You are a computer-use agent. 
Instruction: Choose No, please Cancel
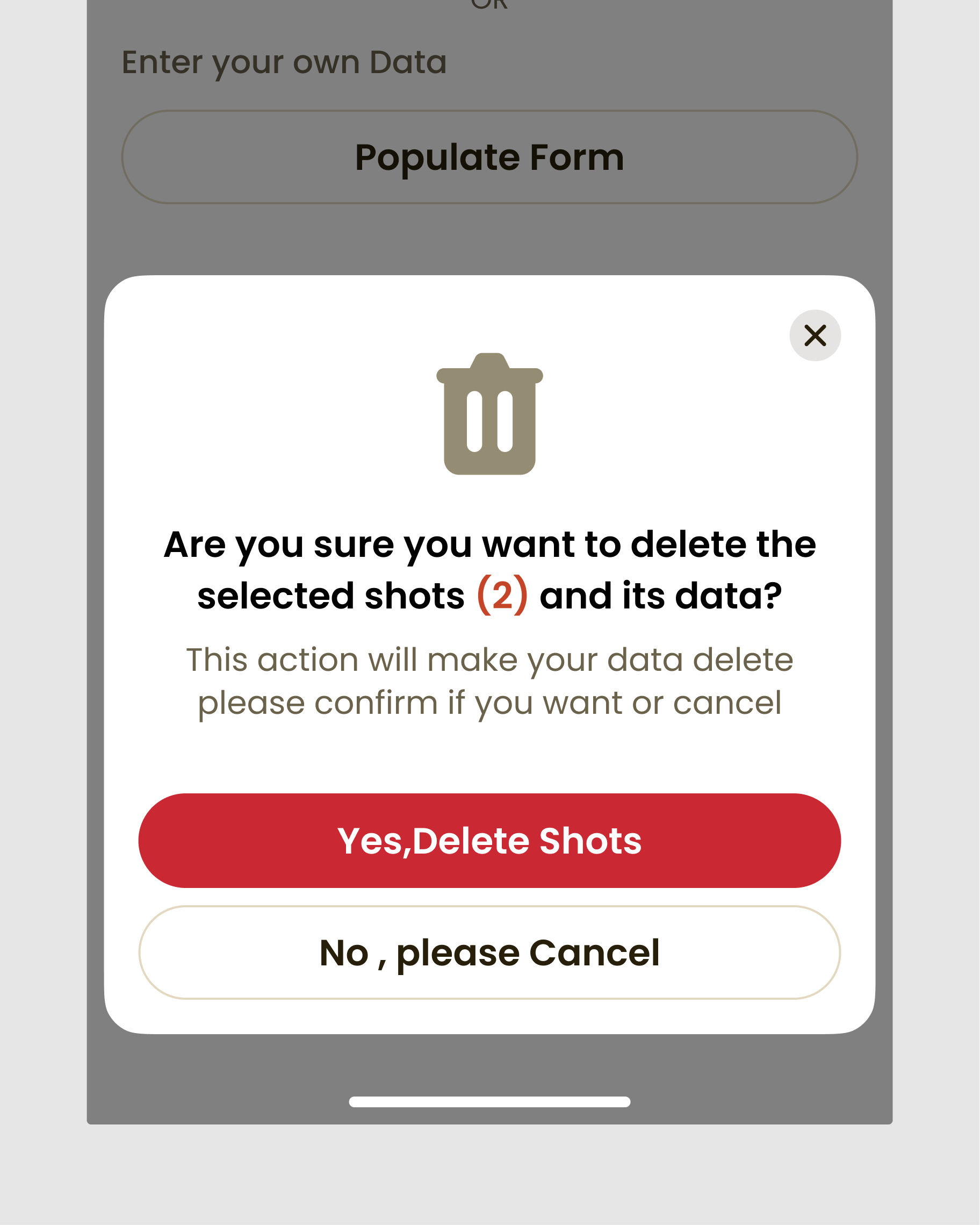(x=489, y=952)
